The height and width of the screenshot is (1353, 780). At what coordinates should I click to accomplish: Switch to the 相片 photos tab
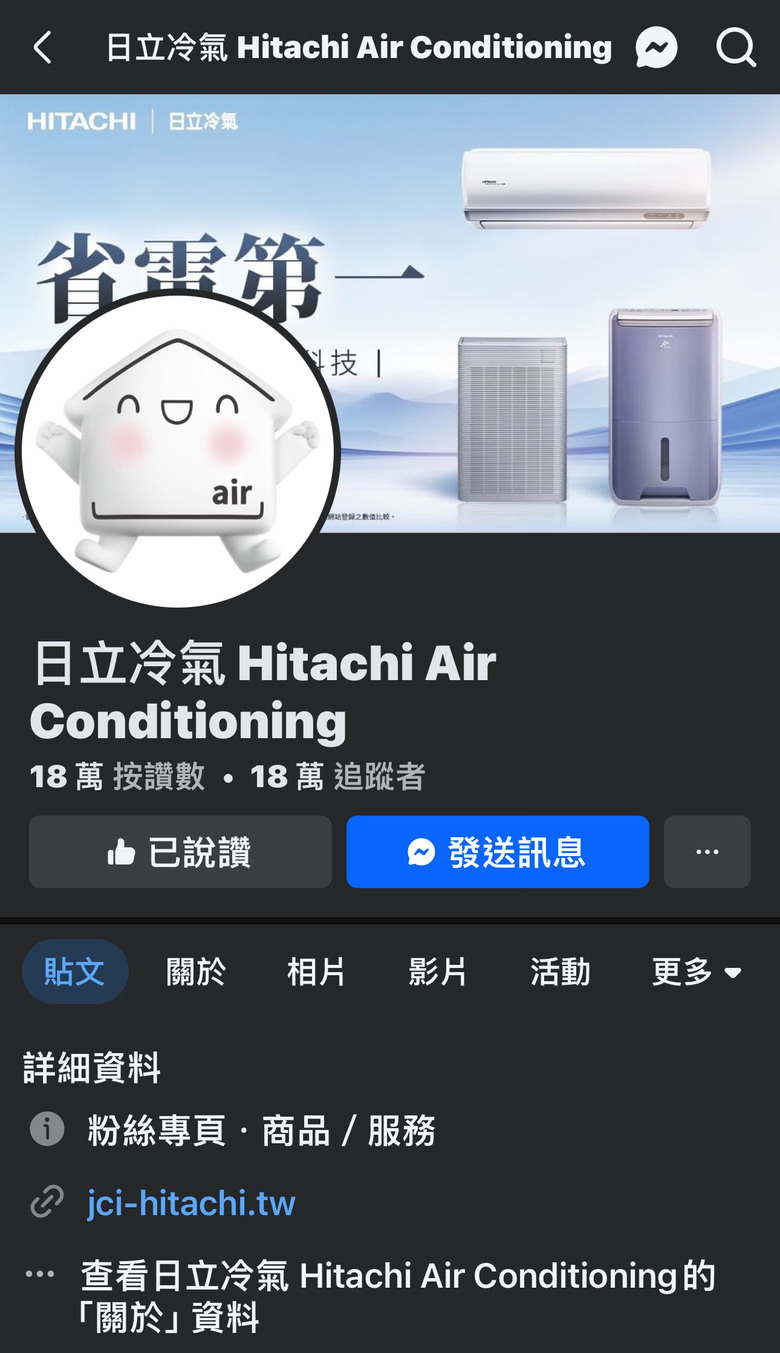point(316,971)
